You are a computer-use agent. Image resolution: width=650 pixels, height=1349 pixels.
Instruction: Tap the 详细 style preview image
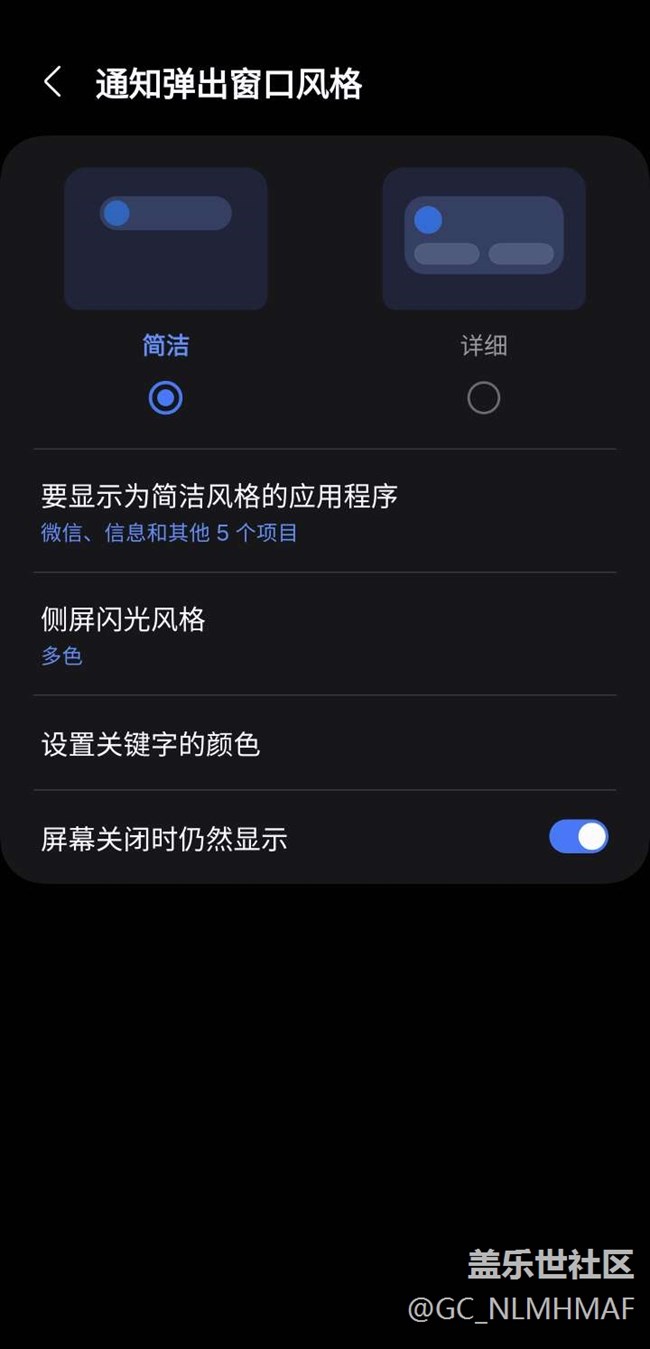[483, 238]
